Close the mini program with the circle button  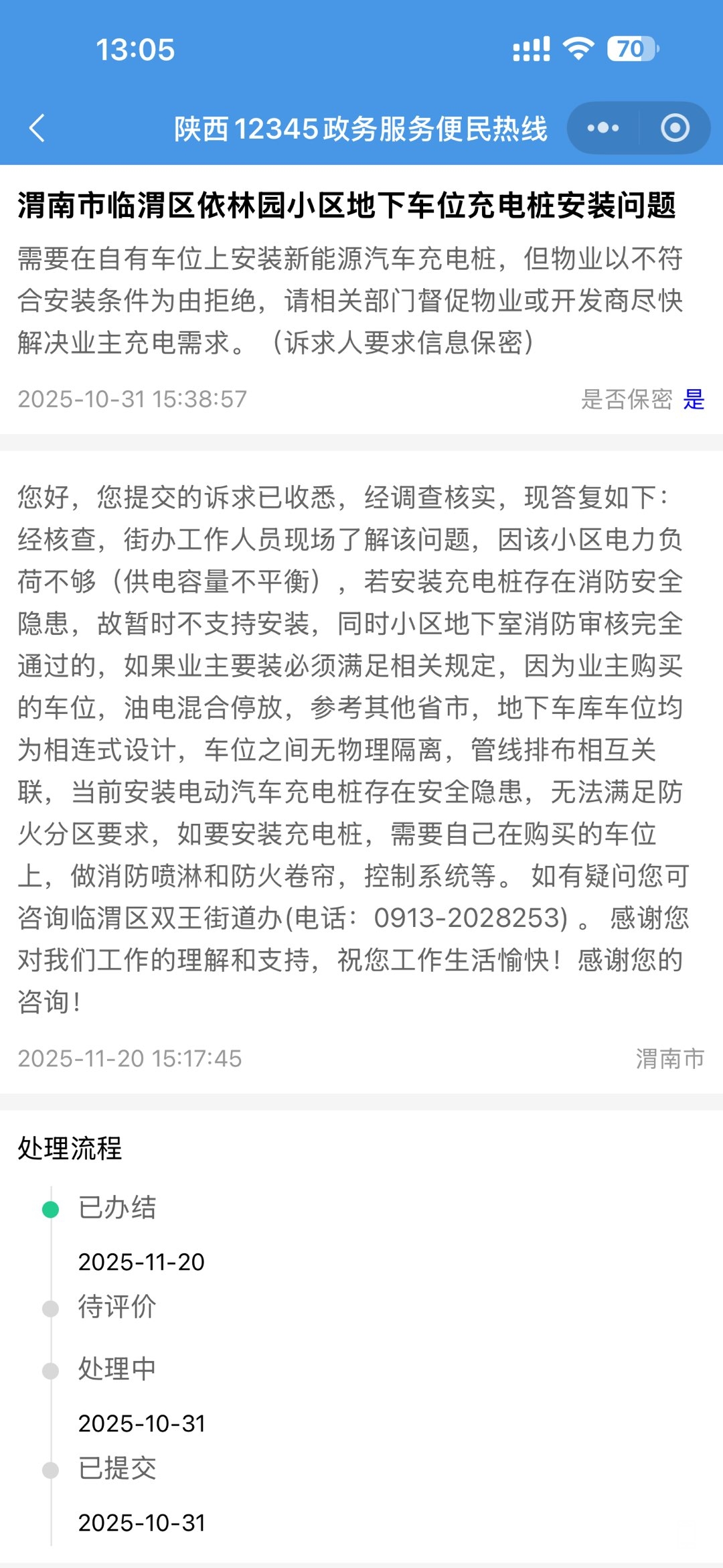click(x=675, y=128)
